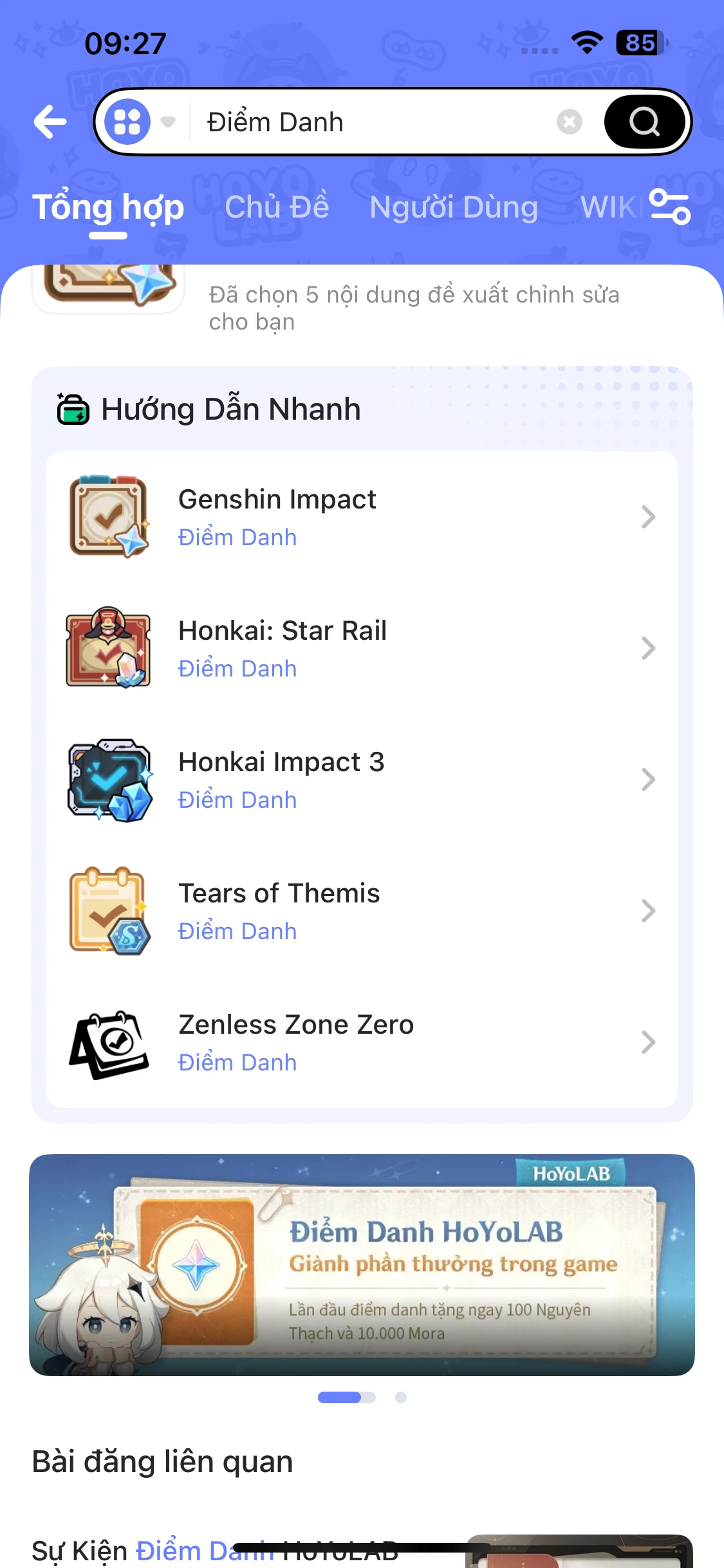
Task: Open Honkai Impact 3 Điểm Danh
Action: click(362, 779)
